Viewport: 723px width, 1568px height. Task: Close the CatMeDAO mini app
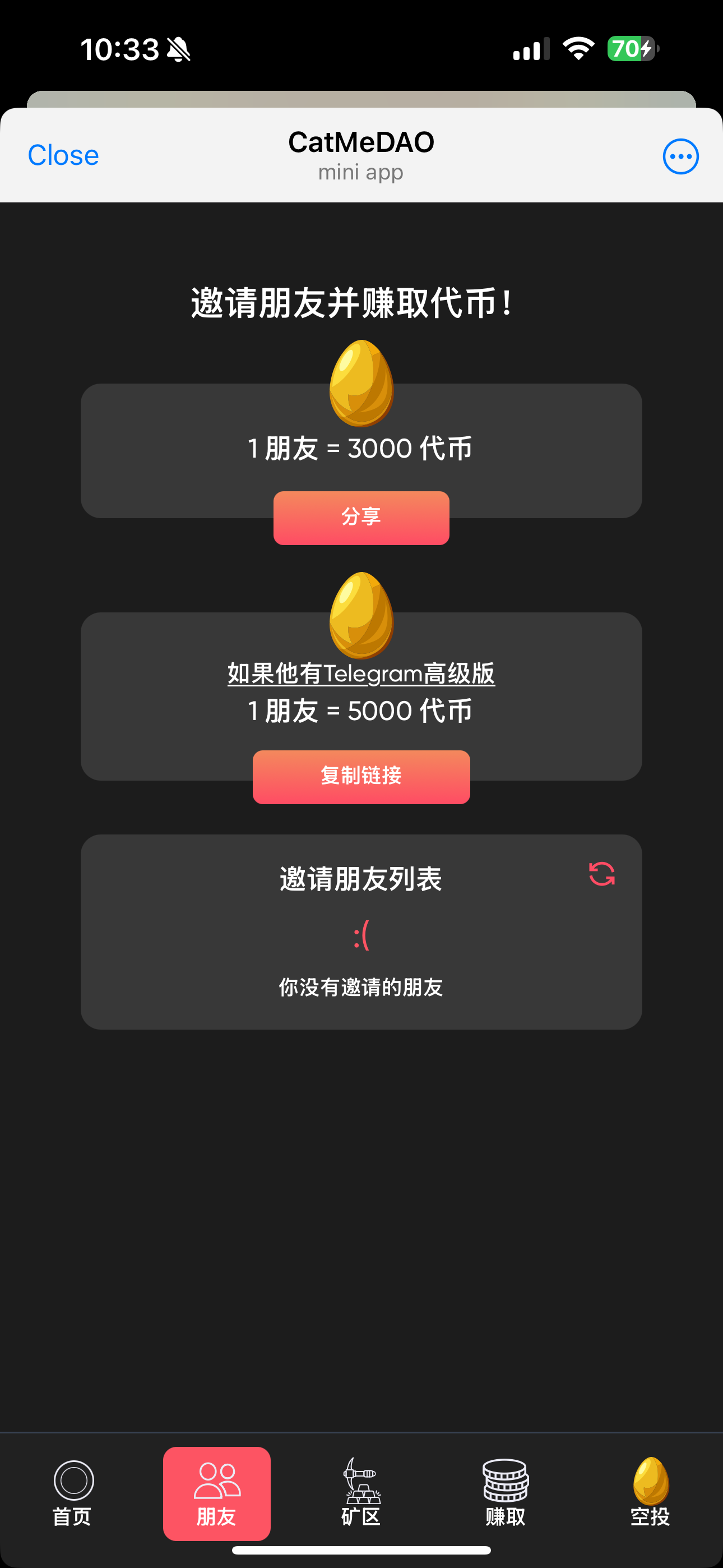(x=63, y=155)
